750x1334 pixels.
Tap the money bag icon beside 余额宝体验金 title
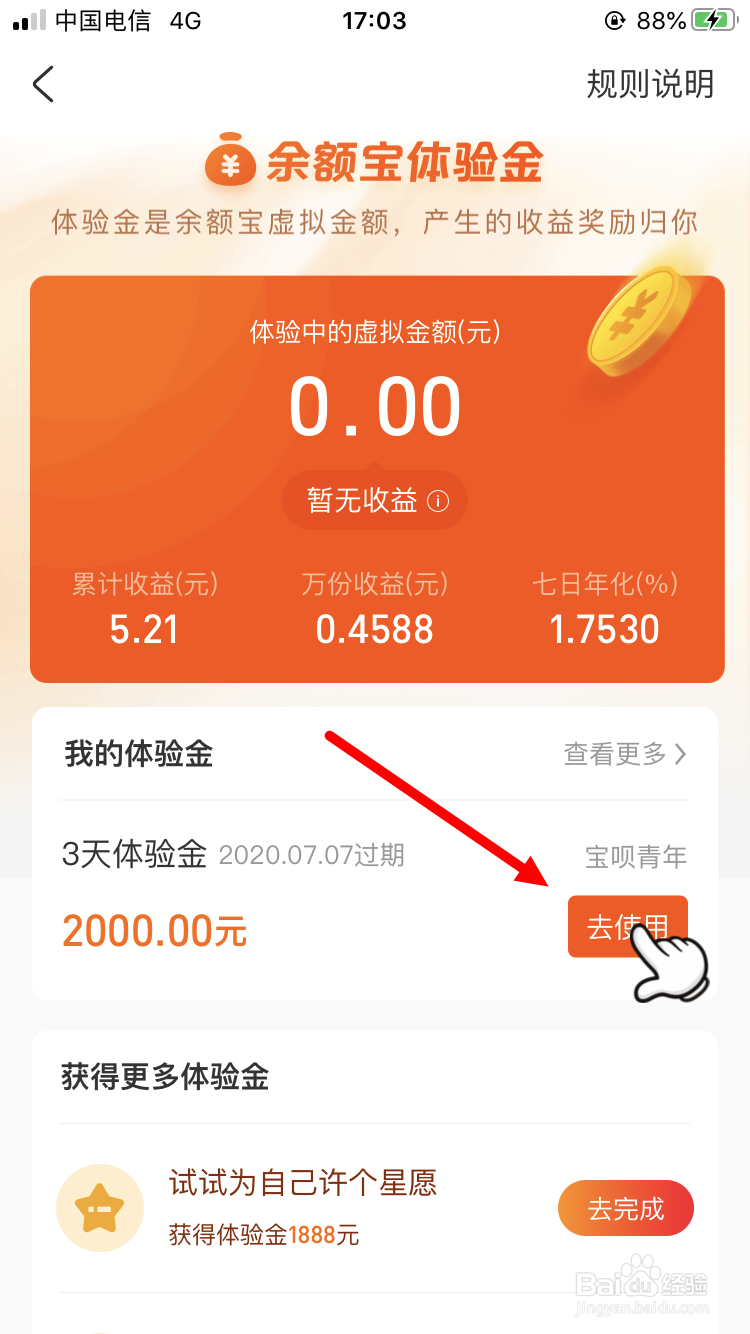coord(229,165)
